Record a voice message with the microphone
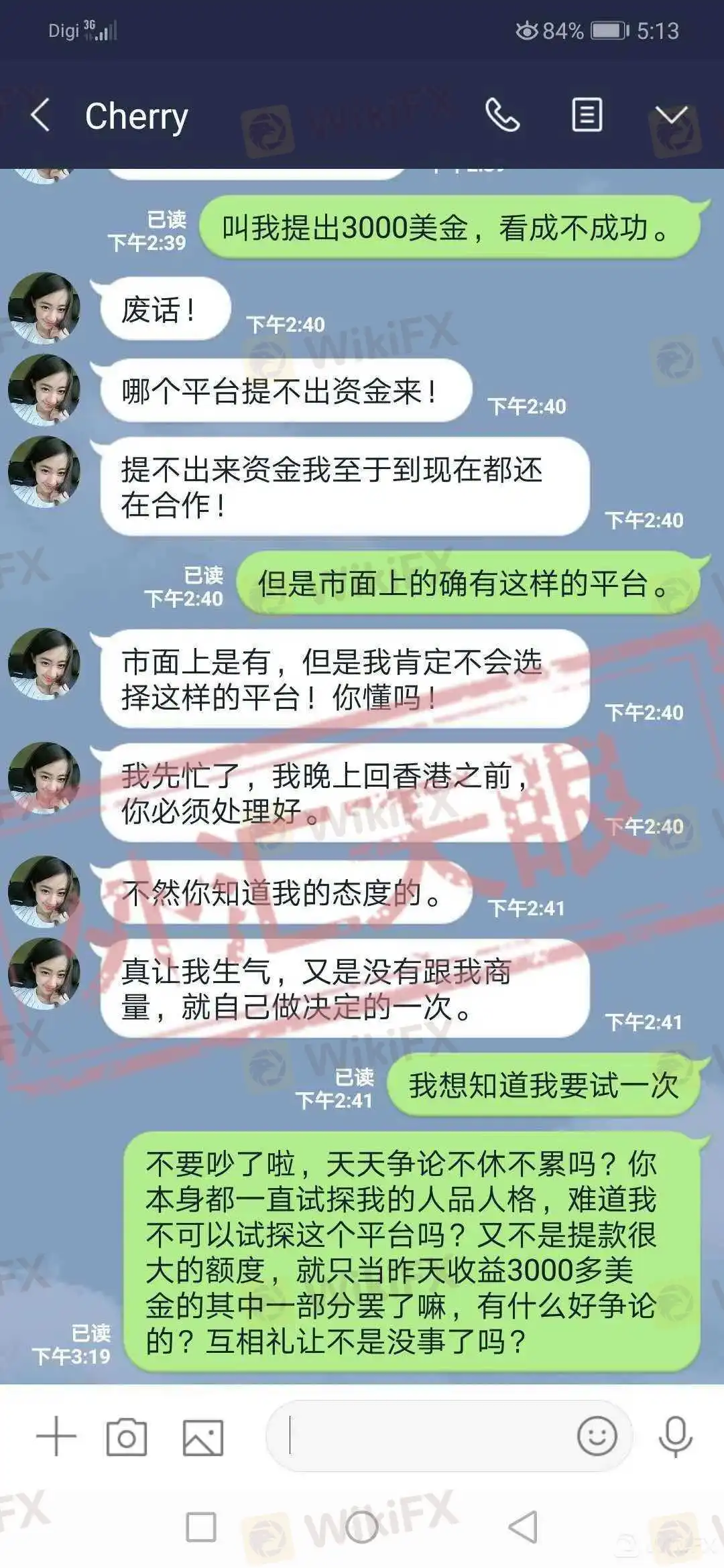Image resolution: width=724 pixels, height=1568 pixels. coord(675,1436)
